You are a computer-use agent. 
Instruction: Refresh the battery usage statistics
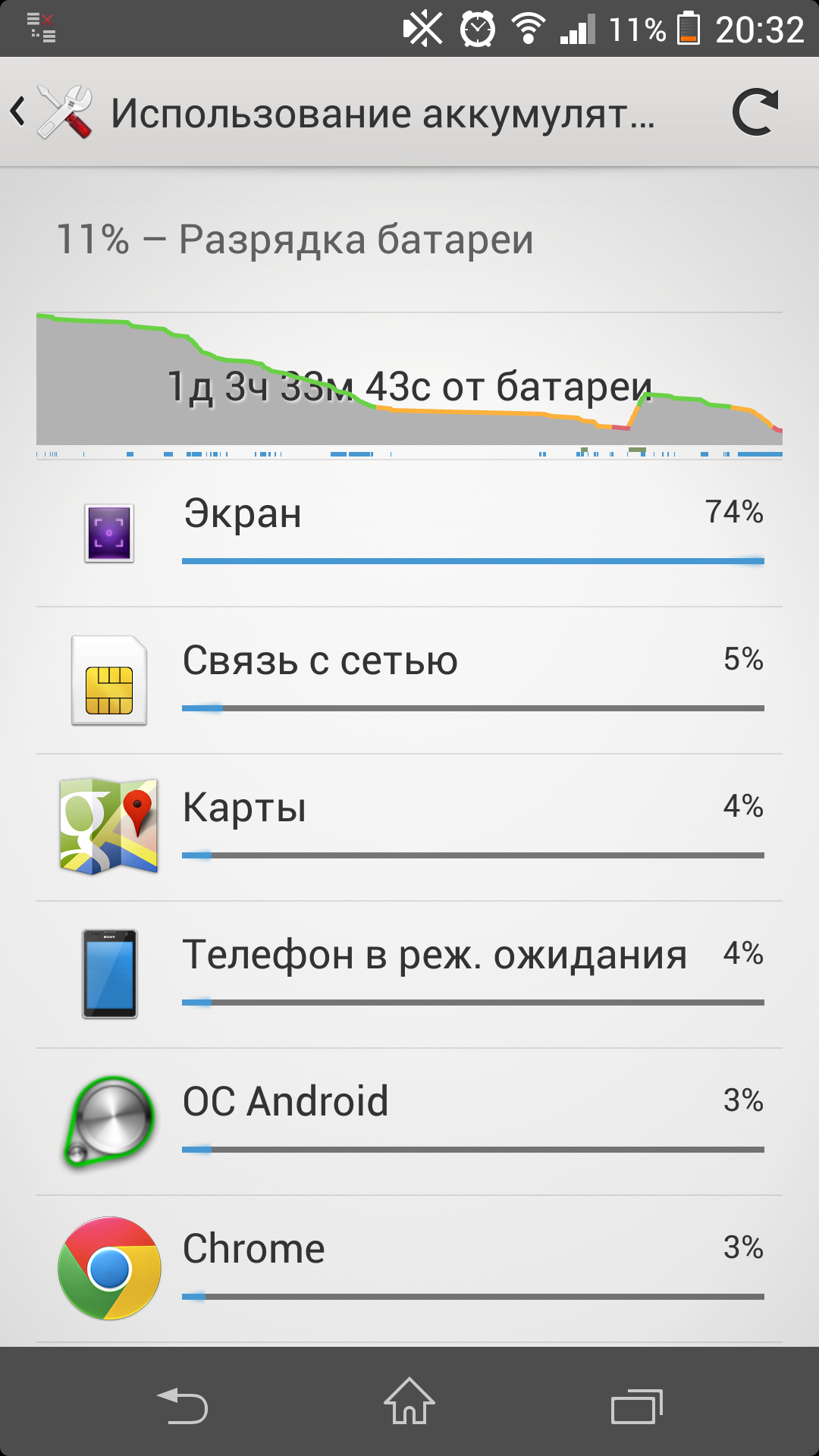click(x=755, y=112)
